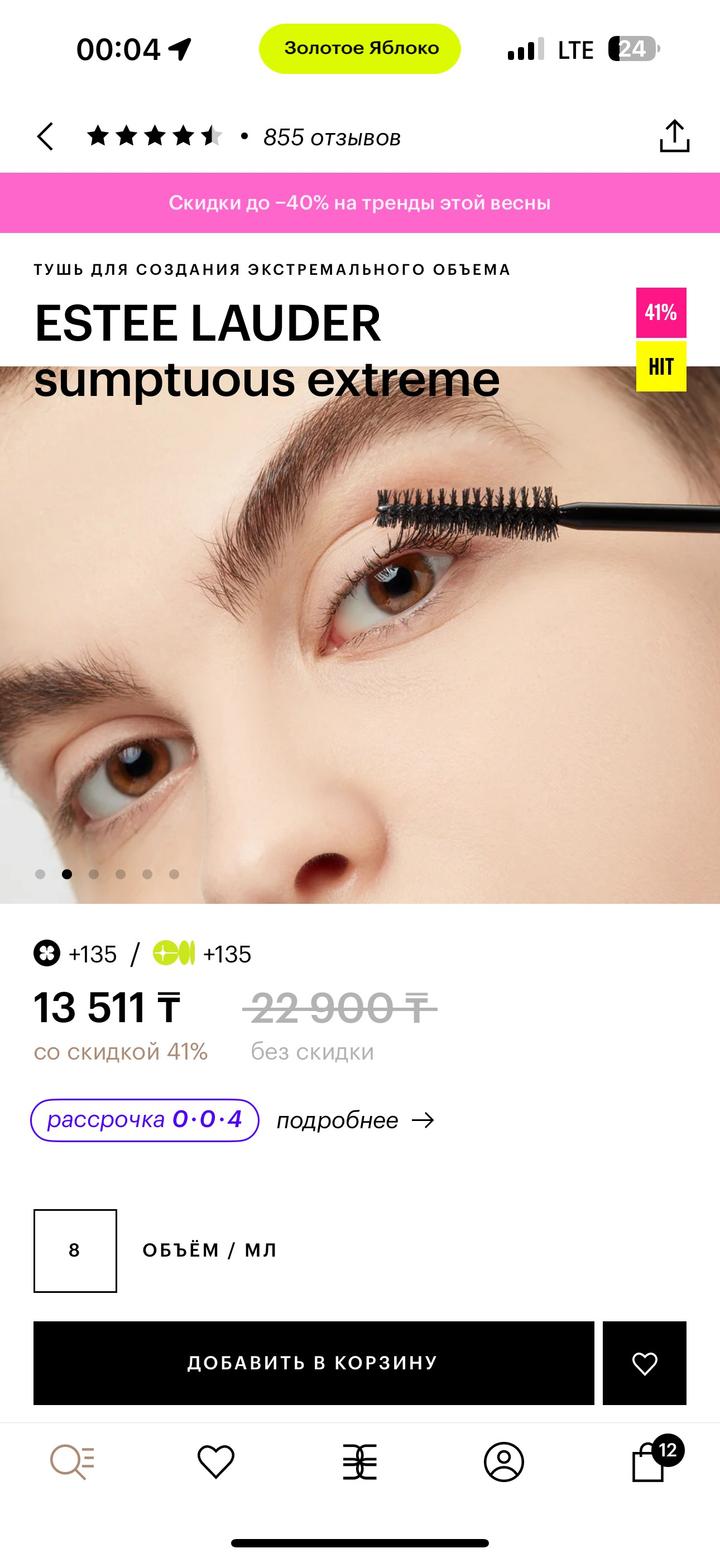The image size is (720, 1561).
Task: Switch to the catalog search tab
Action: (x=72, y=1462)
